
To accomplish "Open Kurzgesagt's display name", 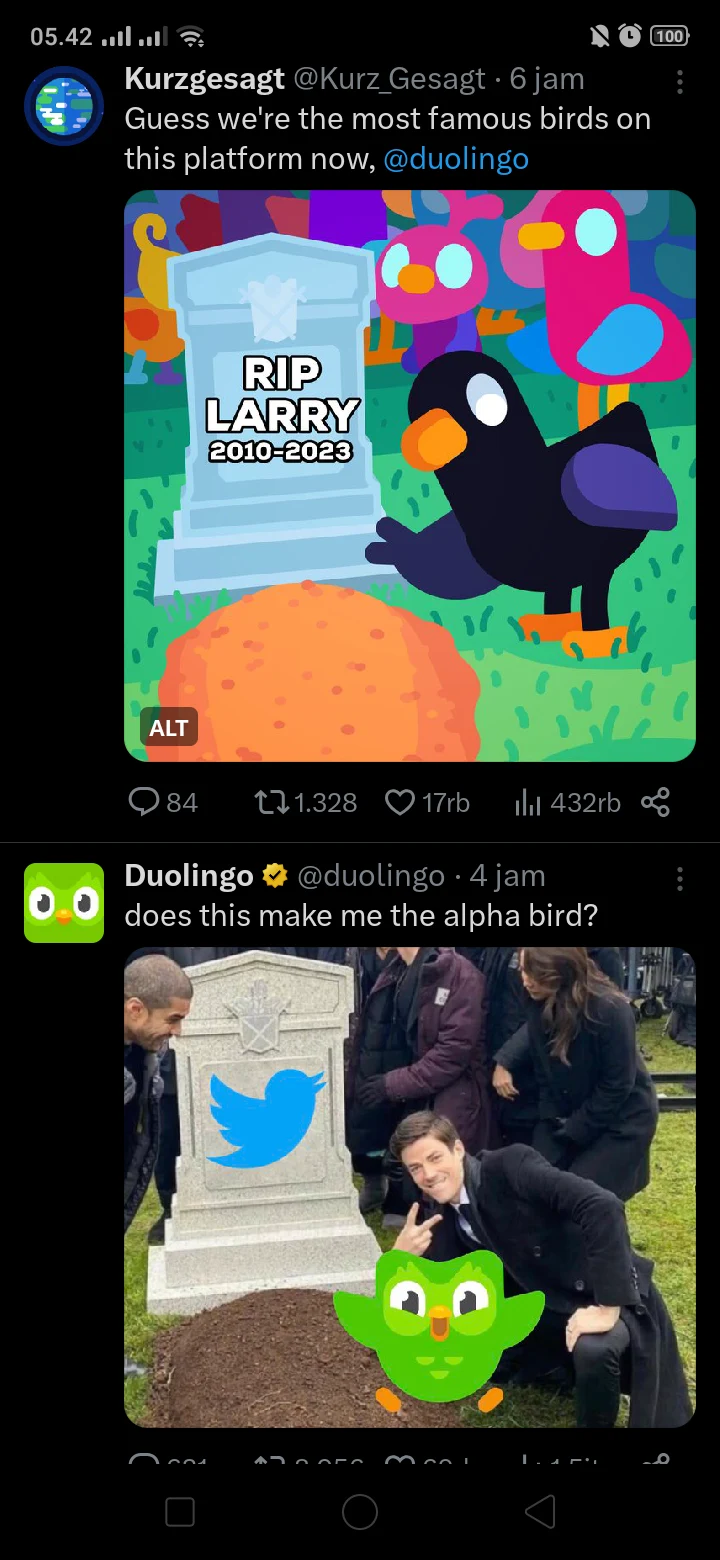I will click(x=204, y=78).
